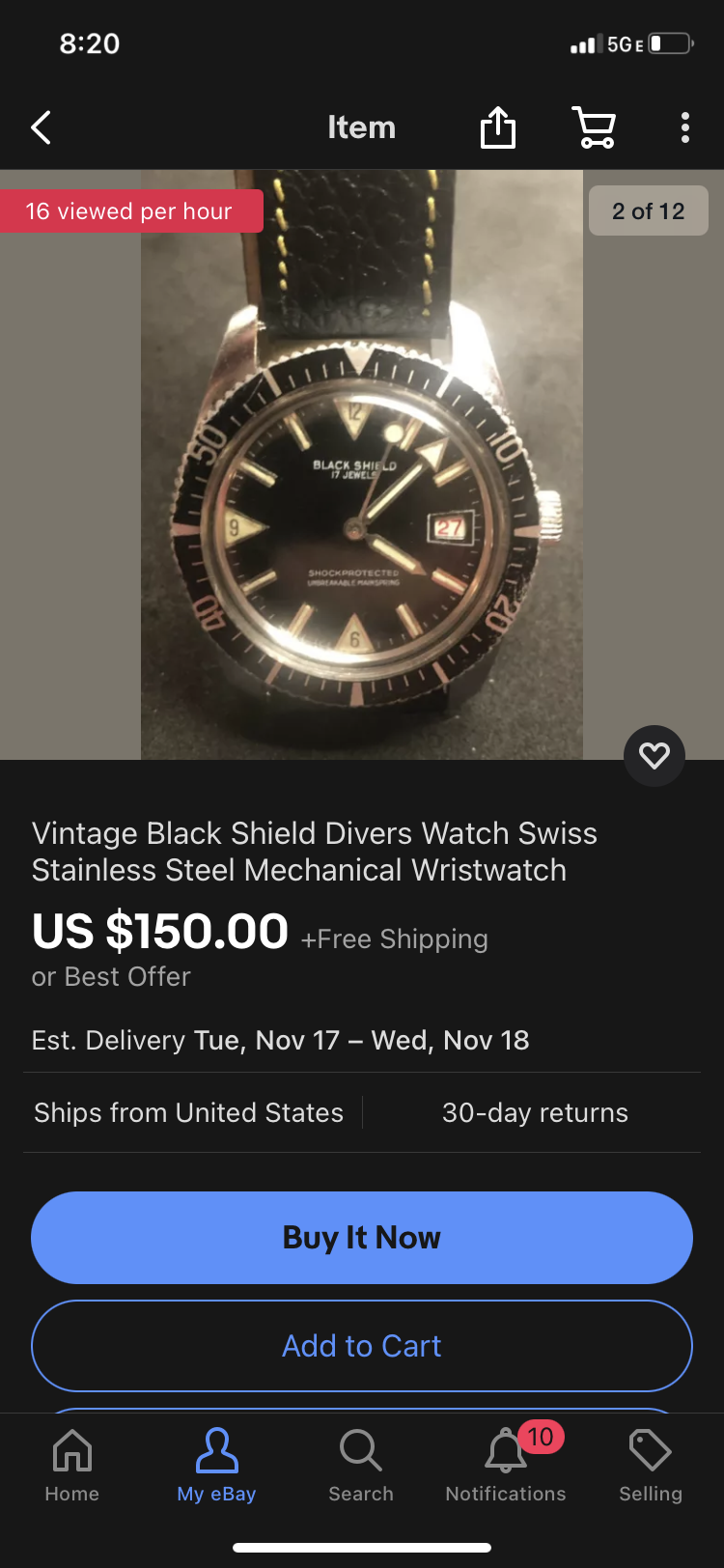Share this watch listing
The image size is (724, 1568).
[x=498, y=127]
